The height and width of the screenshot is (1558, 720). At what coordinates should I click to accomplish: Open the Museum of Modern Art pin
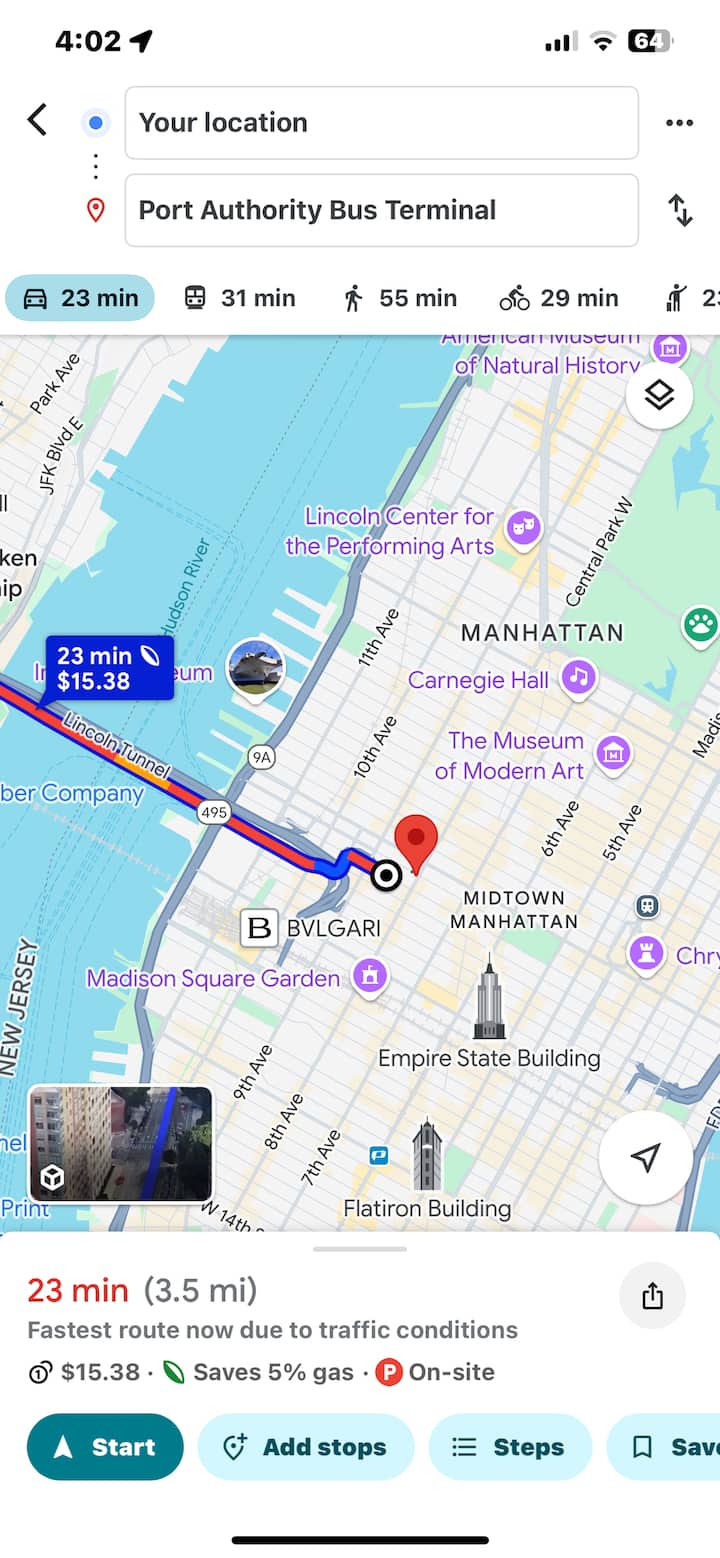tap(613, 753)
